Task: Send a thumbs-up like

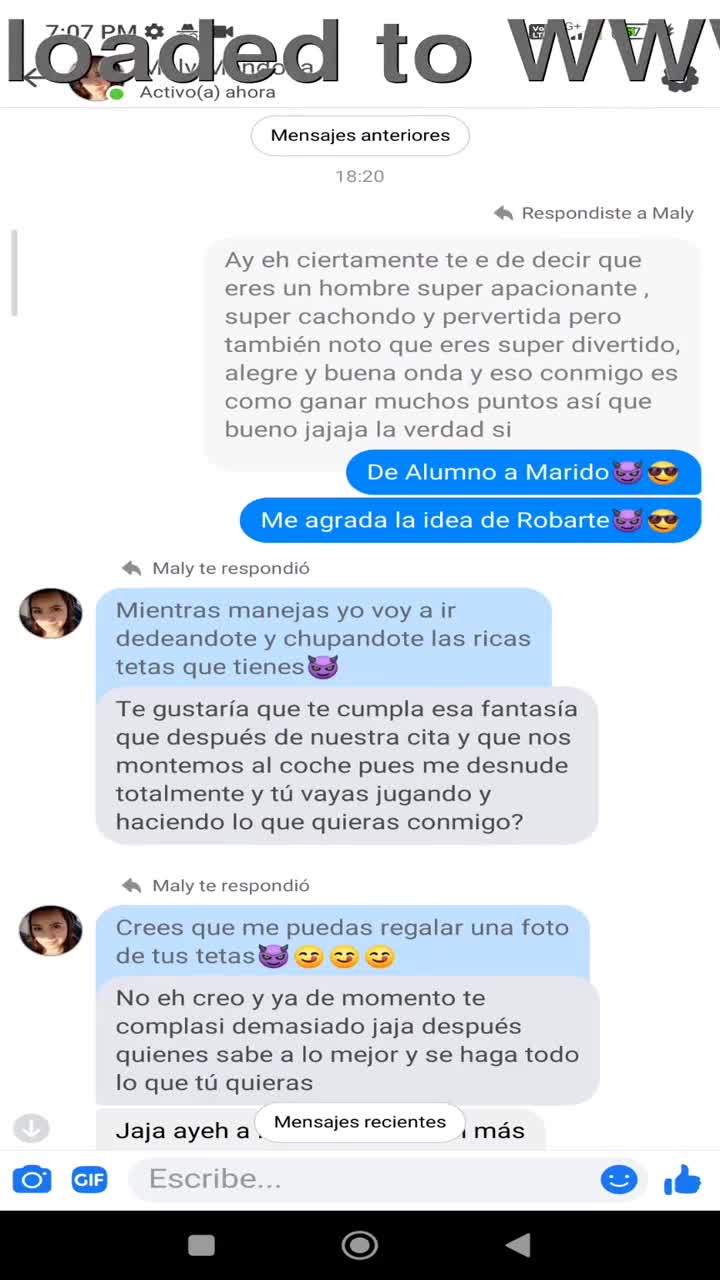Action: coord(682,1180)
